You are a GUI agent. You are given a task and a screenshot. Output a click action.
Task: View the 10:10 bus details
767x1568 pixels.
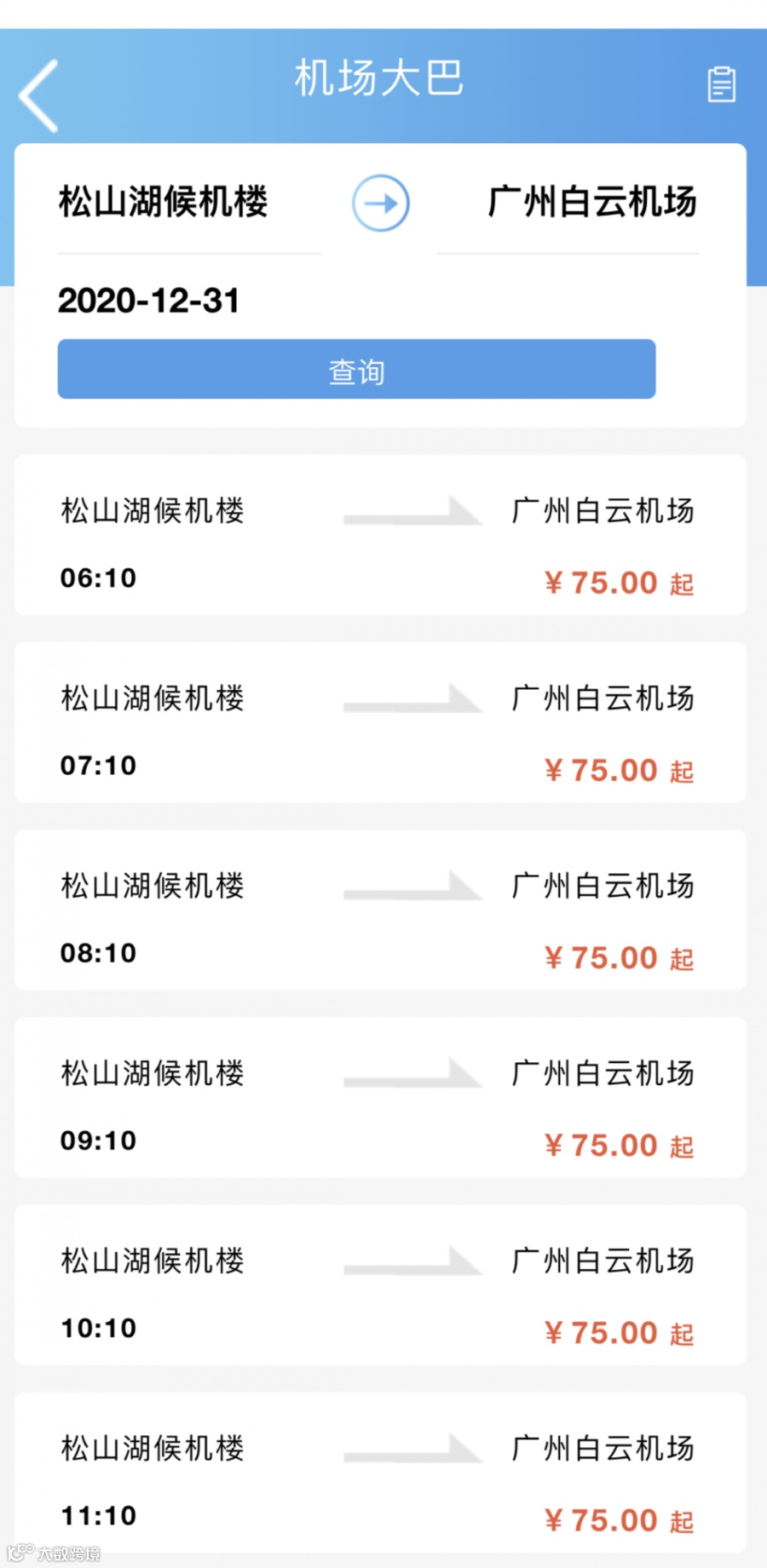pyautogui.click(x=380, y=1285)
